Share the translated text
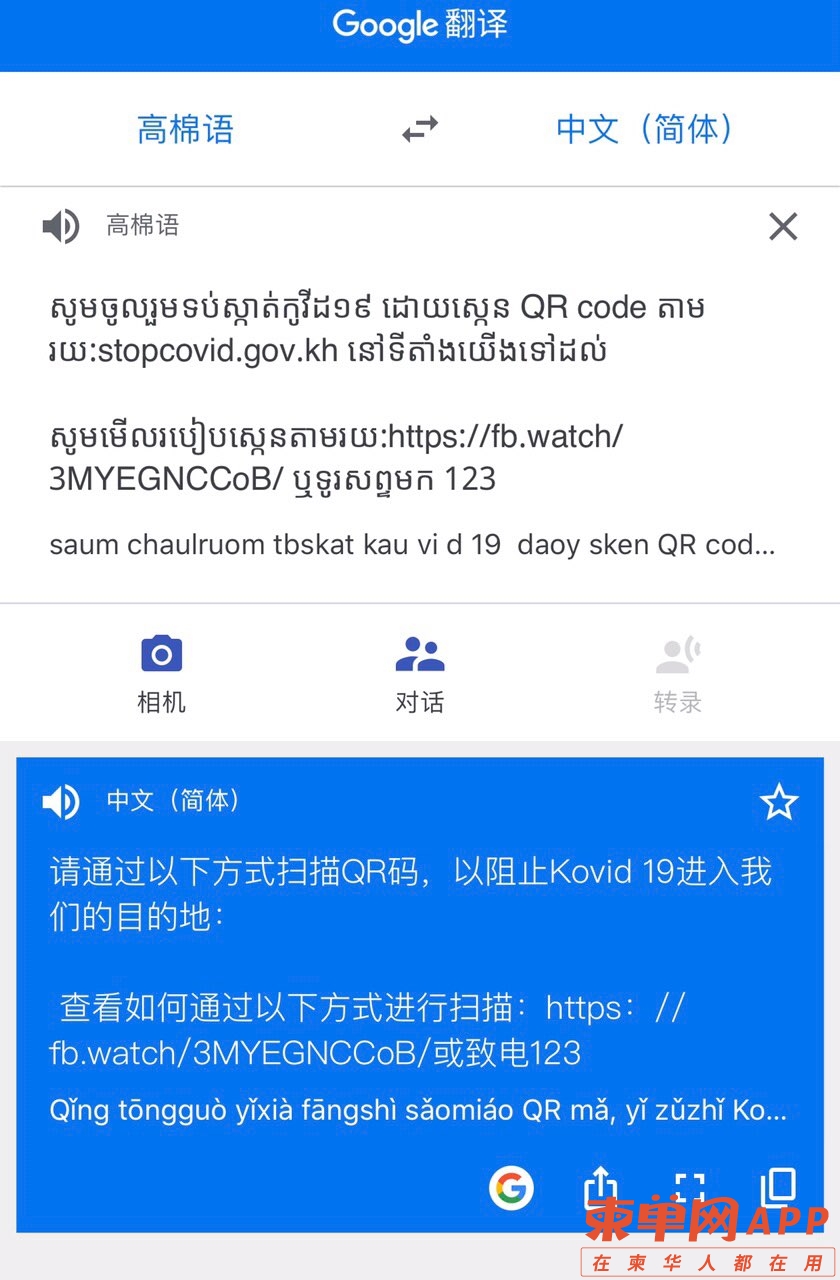 (x=600, y=1188)
